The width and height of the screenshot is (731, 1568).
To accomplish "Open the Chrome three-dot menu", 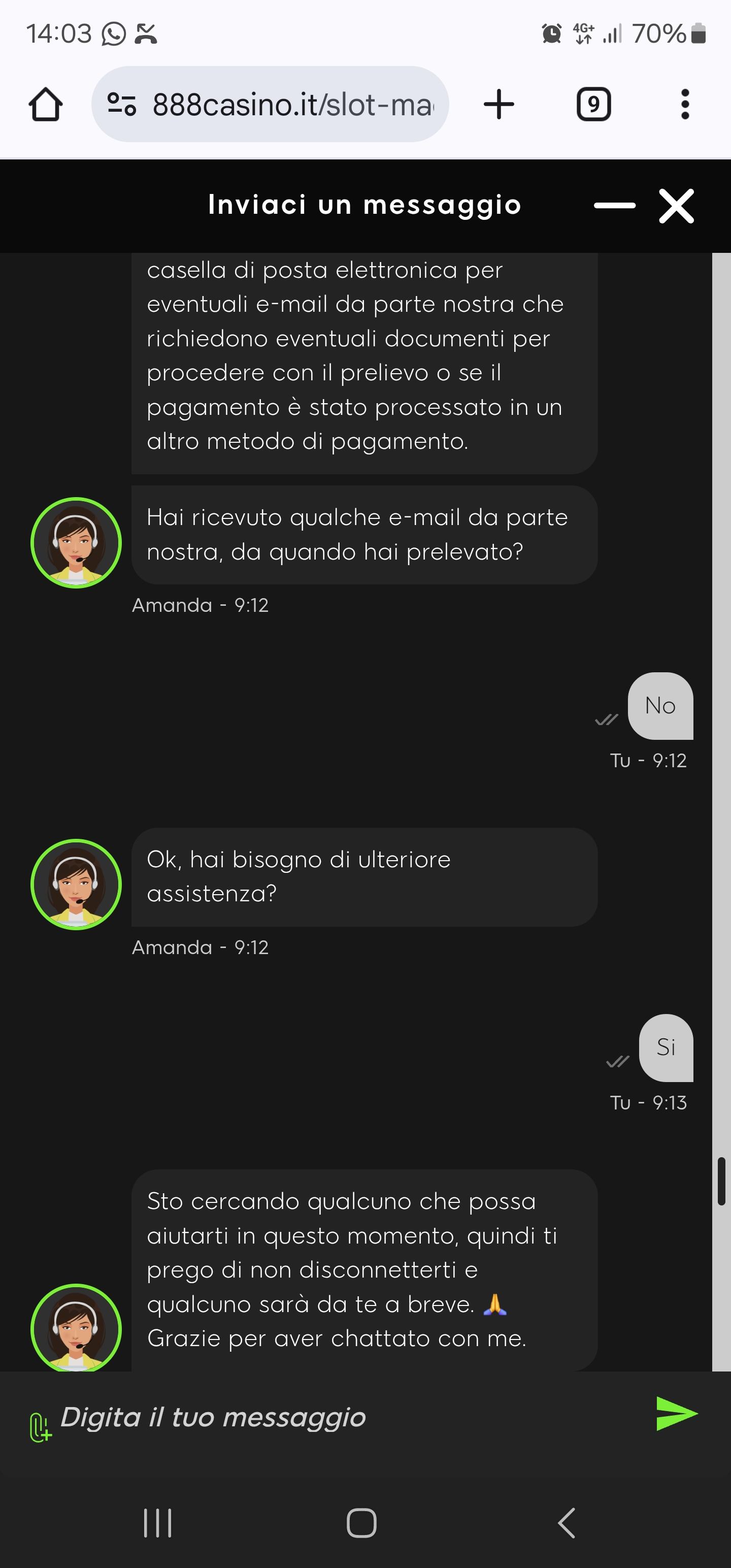I will pos(685,104).
